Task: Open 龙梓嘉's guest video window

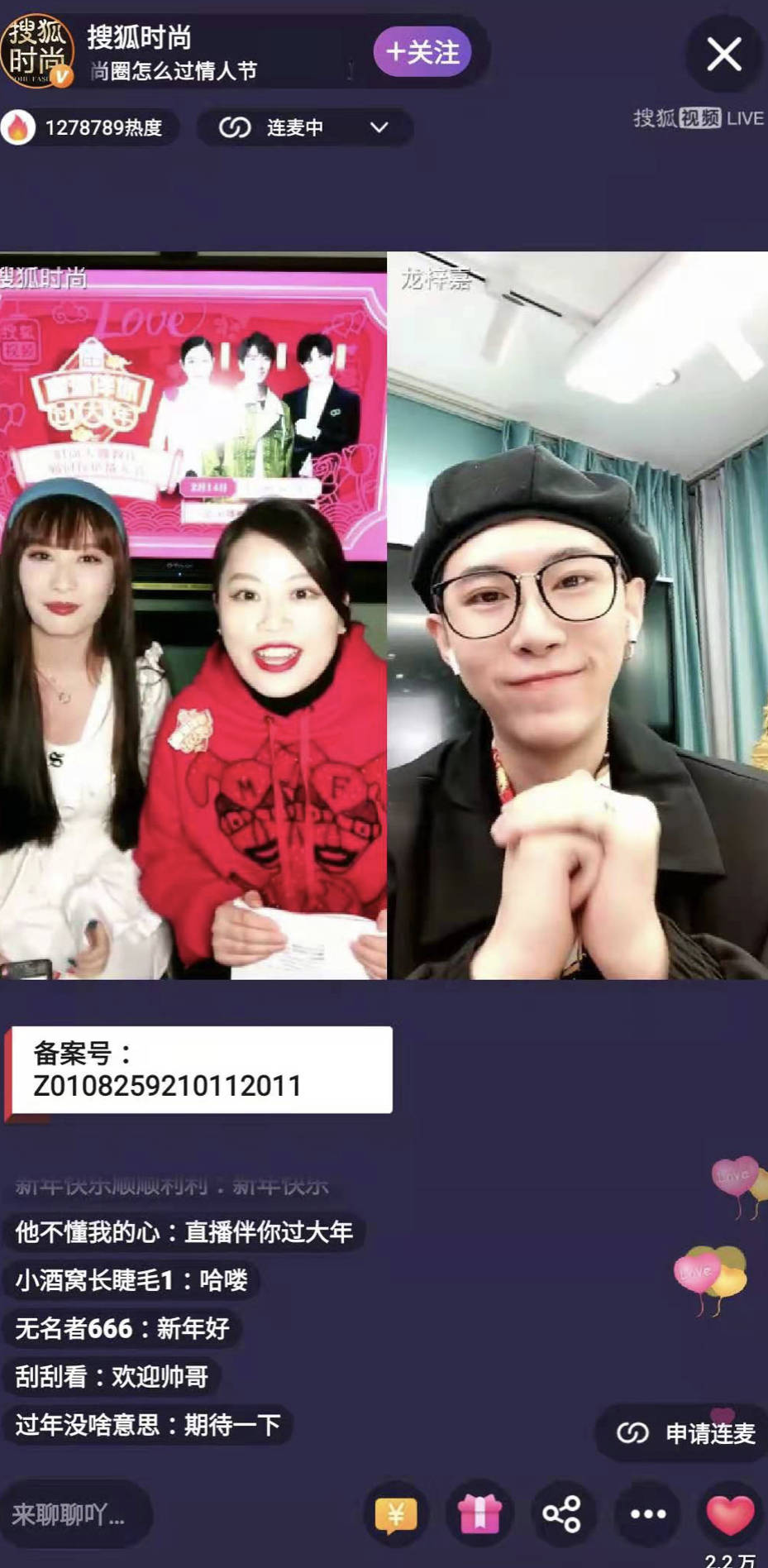Action: click(578, 615)
